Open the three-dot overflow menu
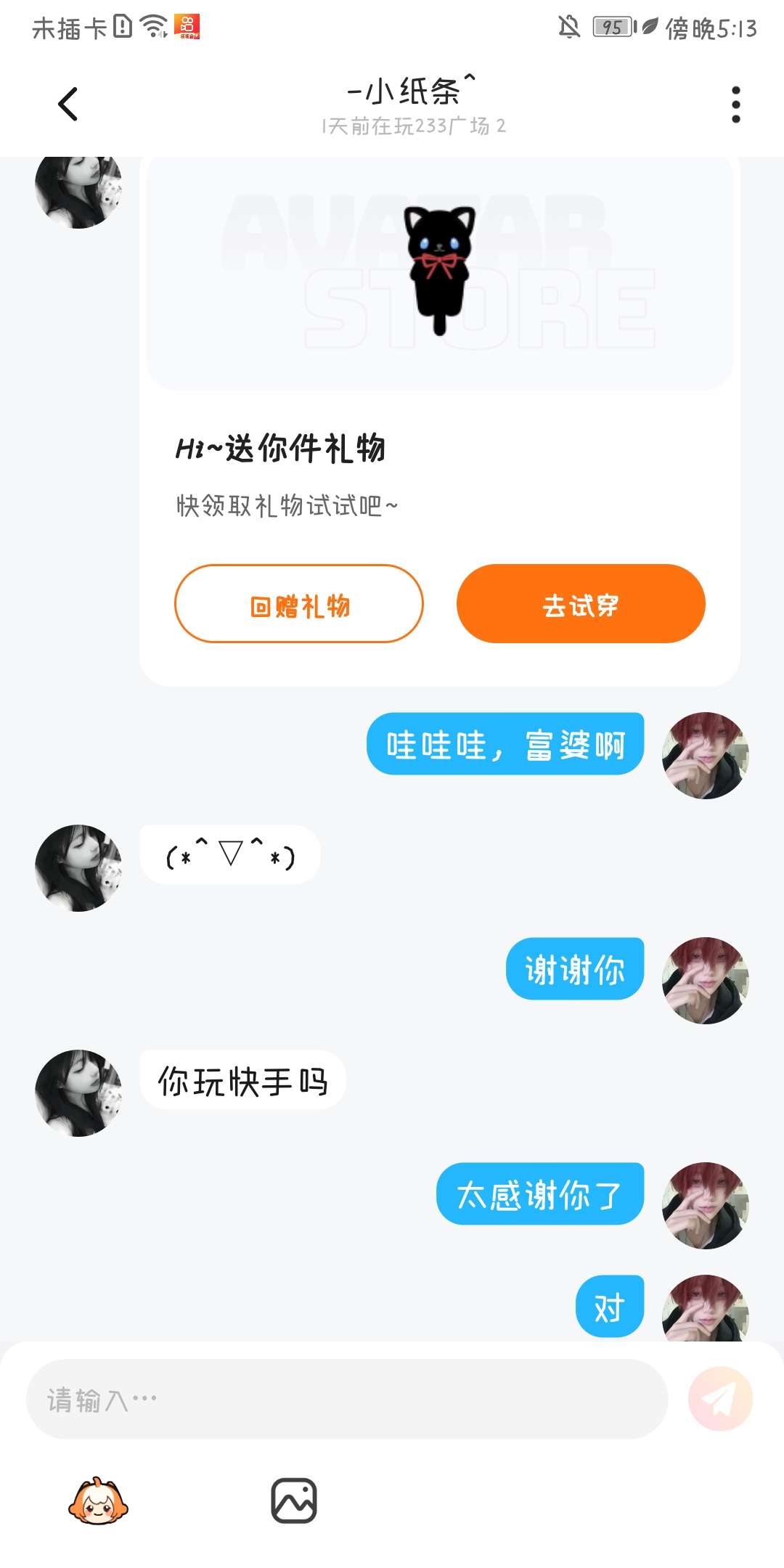 click(x=735, y=105)
